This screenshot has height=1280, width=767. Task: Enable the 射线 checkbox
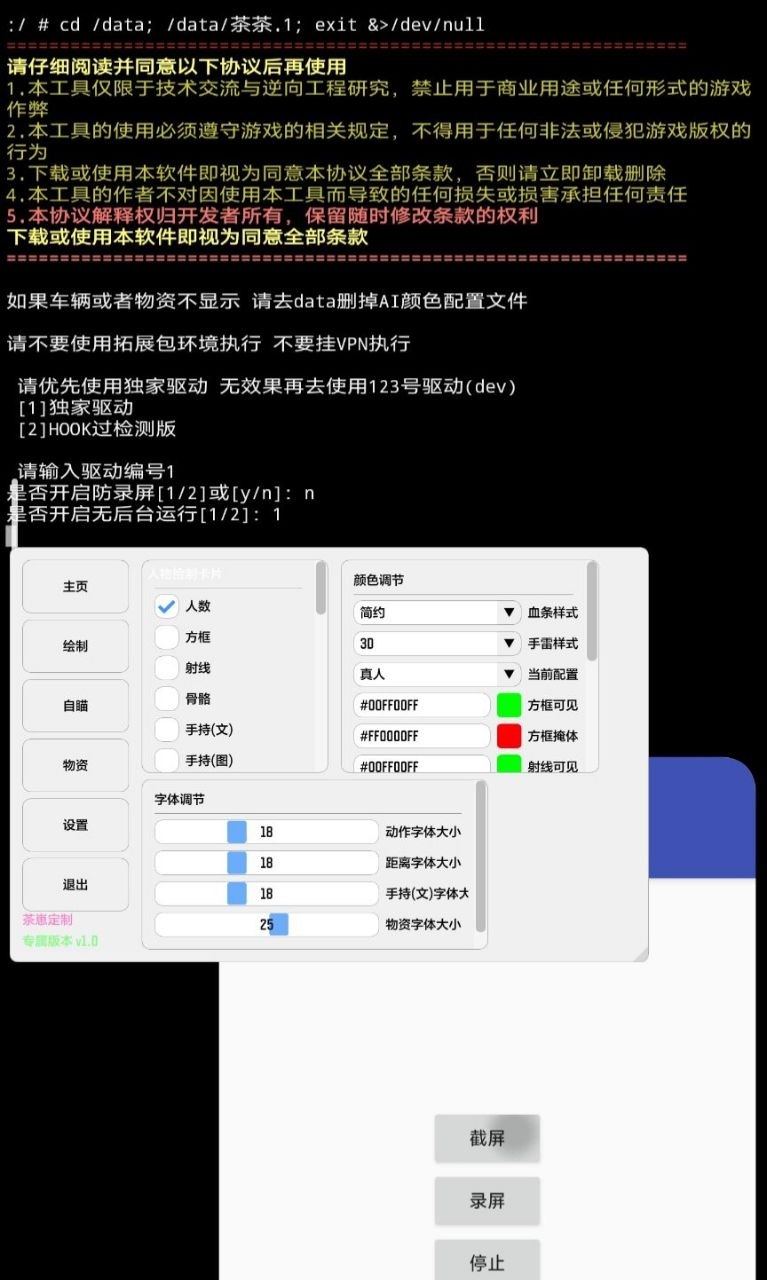[x=167, y=668]
